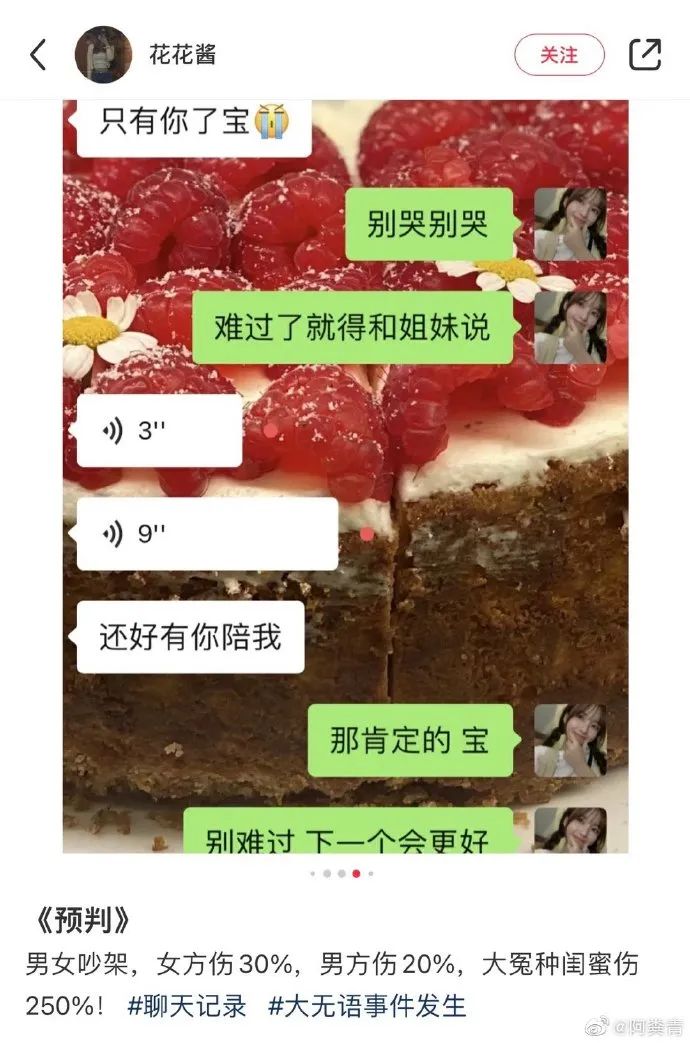Open the username 花花酱

point(183,55)
